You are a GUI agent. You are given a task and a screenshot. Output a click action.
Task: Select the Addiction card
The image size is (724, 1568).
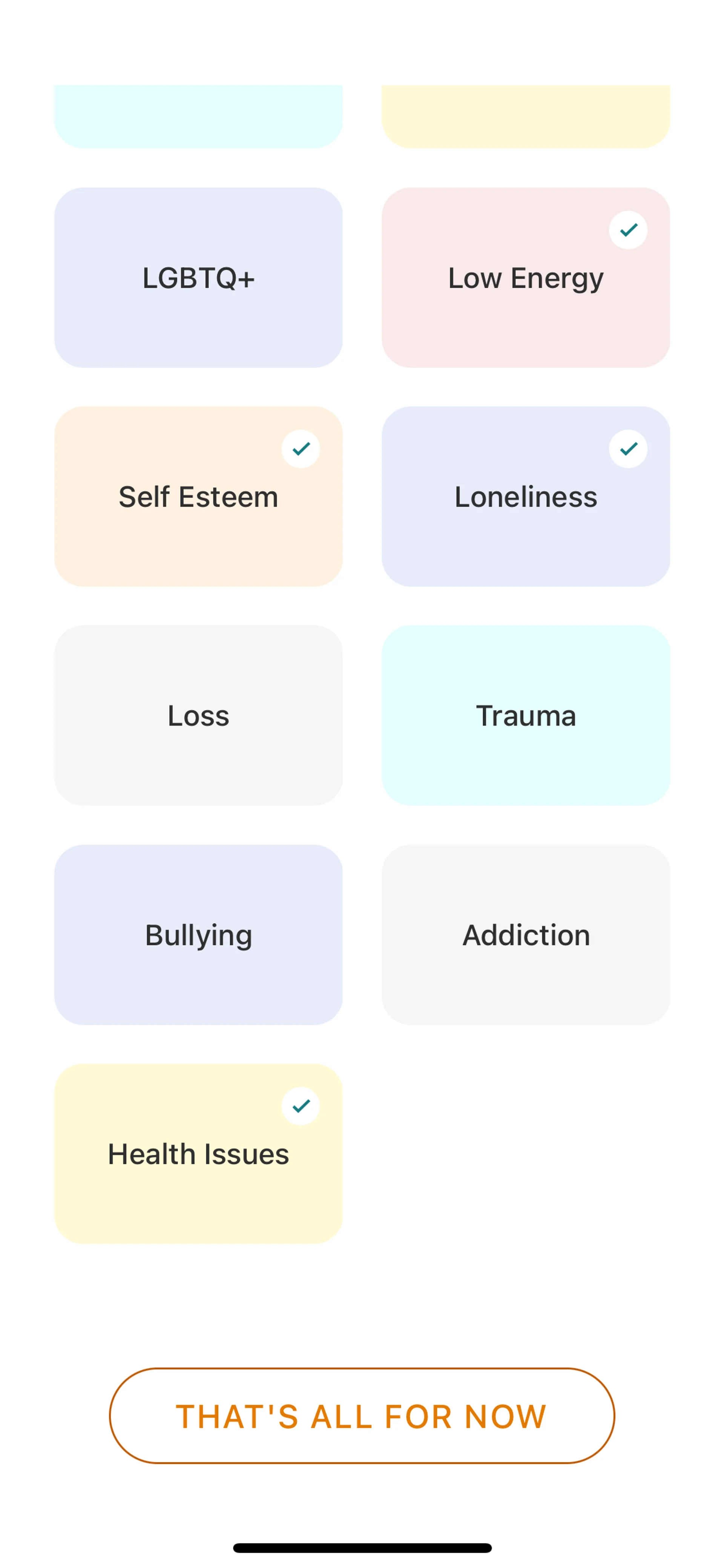526,934
